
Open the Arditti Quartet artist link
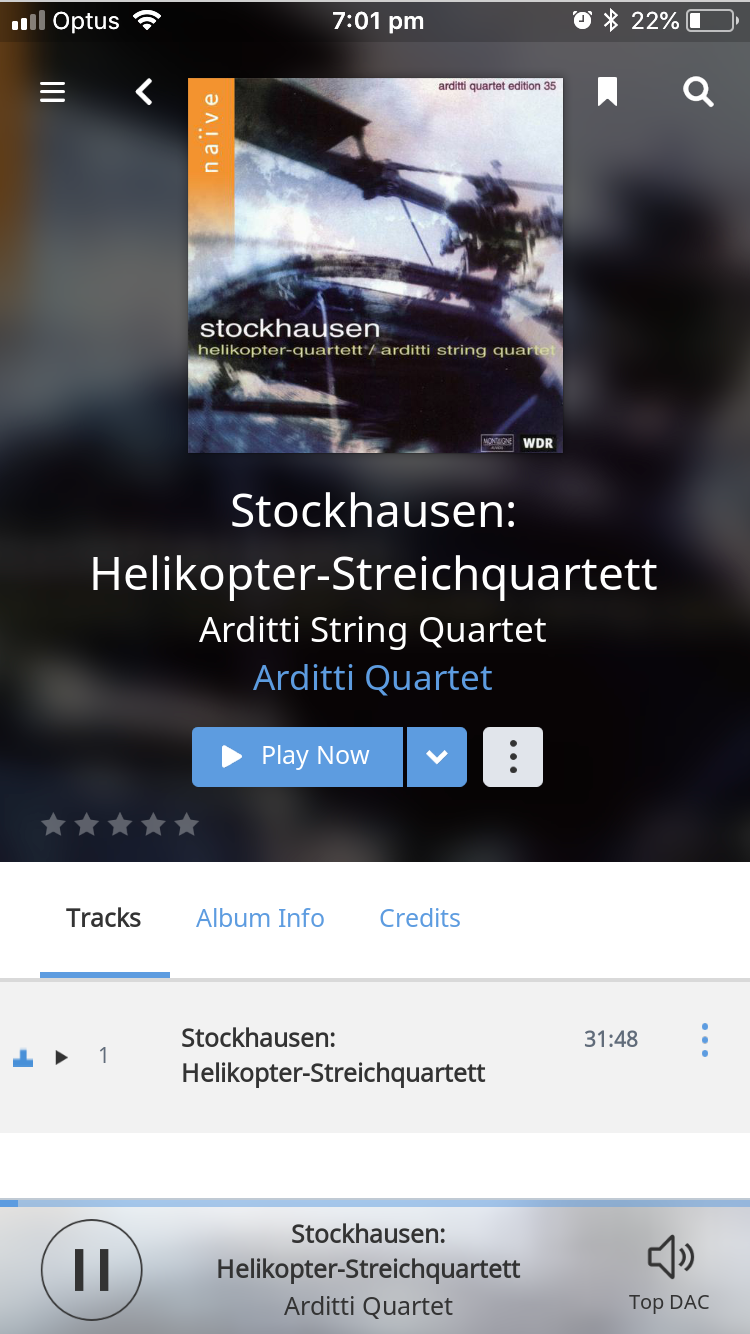coord(373,678)
